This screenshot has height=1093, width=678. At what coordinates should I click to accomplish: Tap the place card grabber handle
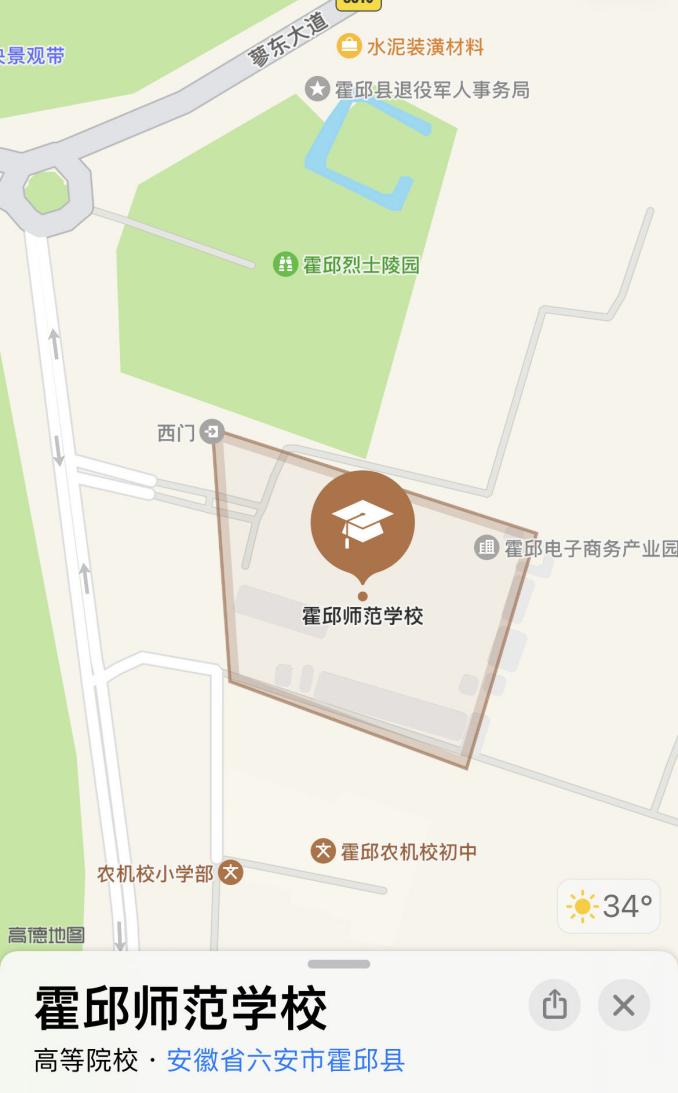click(339, 964)
